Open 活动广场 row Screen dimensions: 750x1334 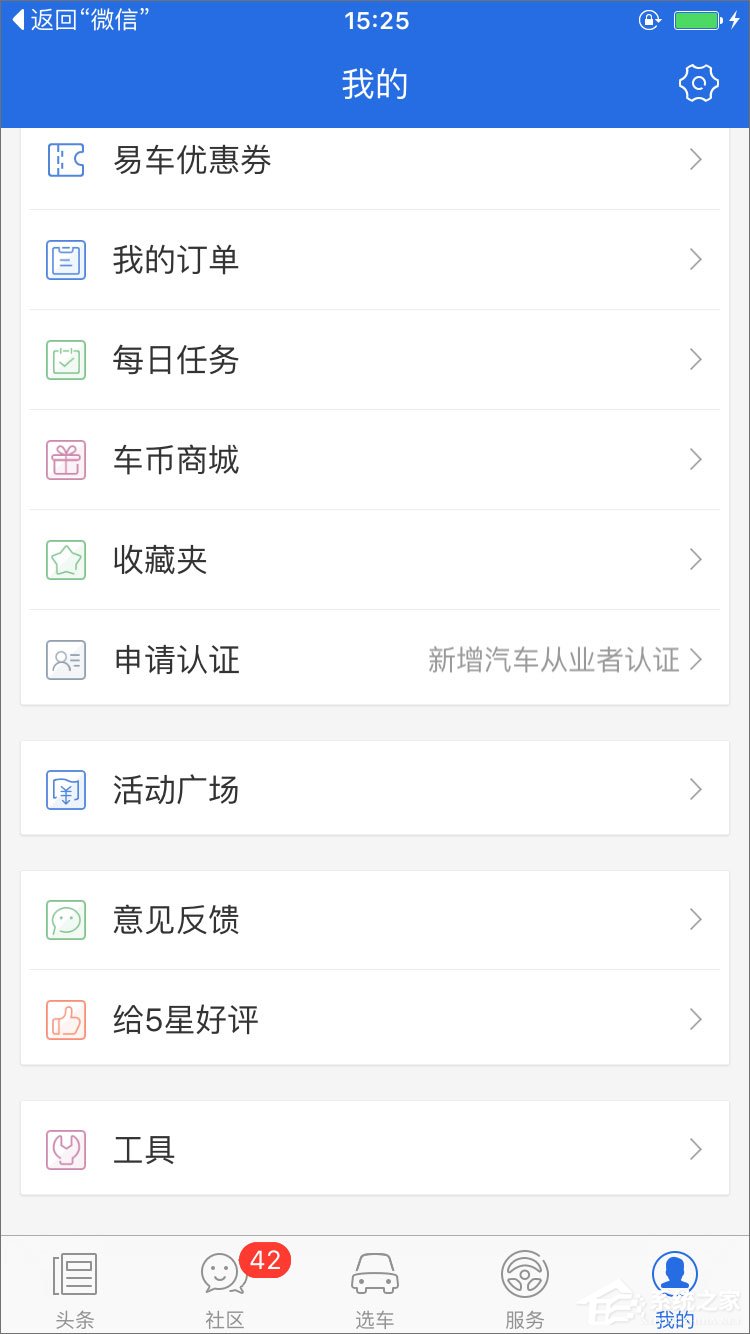point(374,790)
